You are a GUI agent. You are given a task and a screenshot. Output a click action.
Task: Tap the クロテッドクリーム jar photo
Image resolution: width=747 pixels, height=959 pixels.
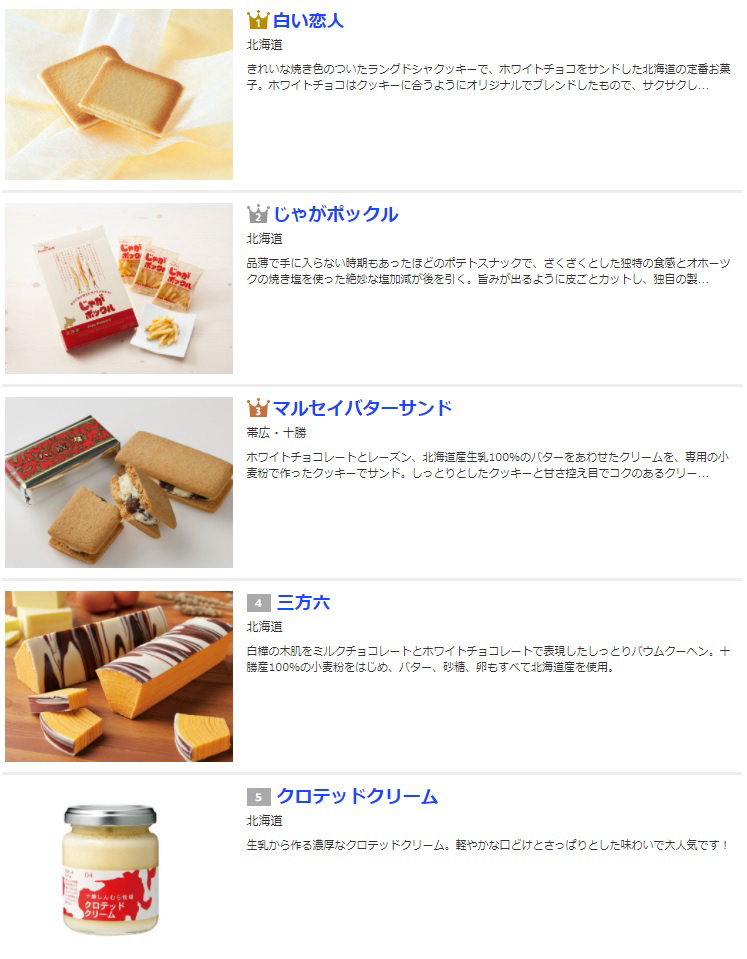pos(110,868)
